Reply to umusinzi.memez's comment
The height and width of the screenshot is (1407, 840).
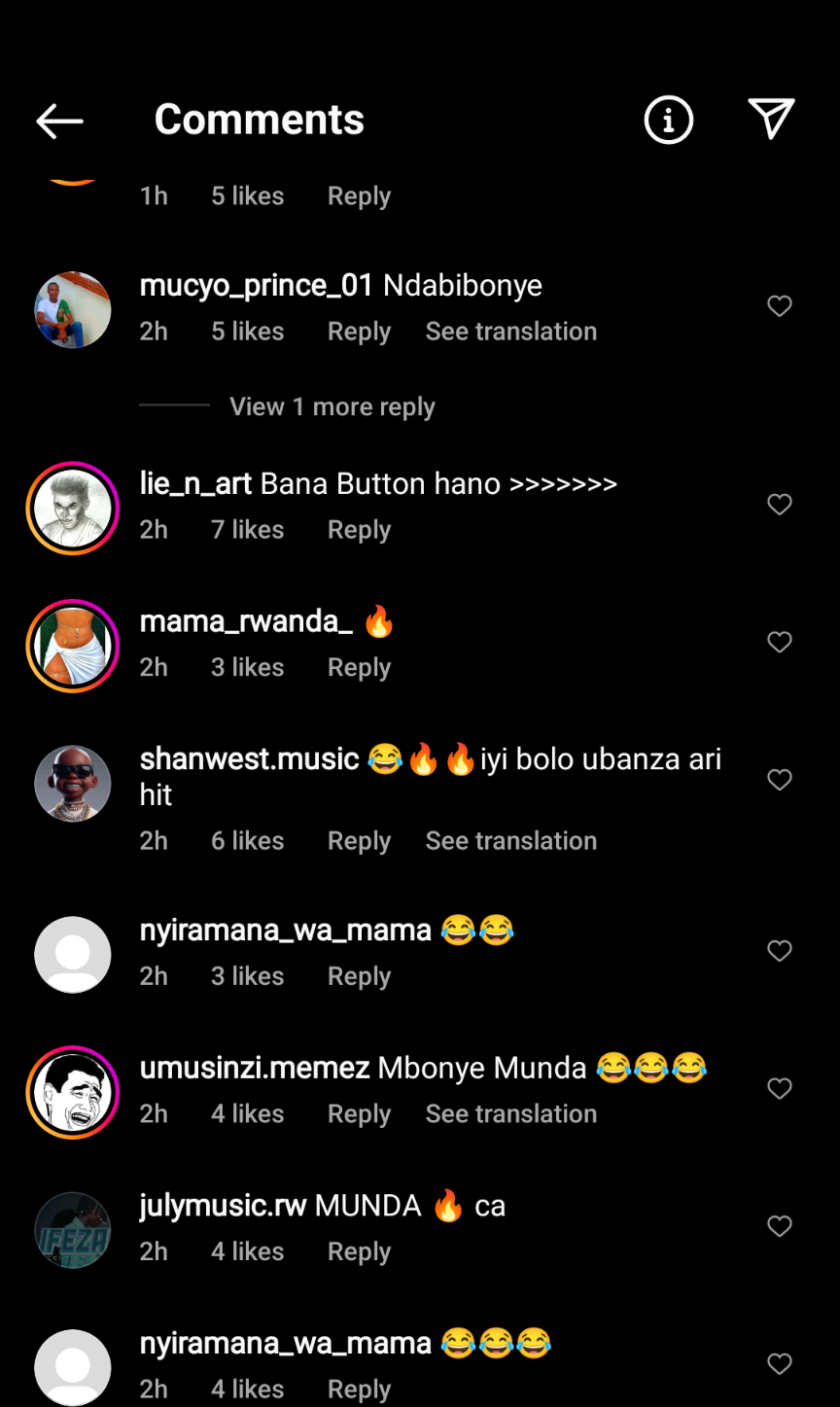[359, 1114]
